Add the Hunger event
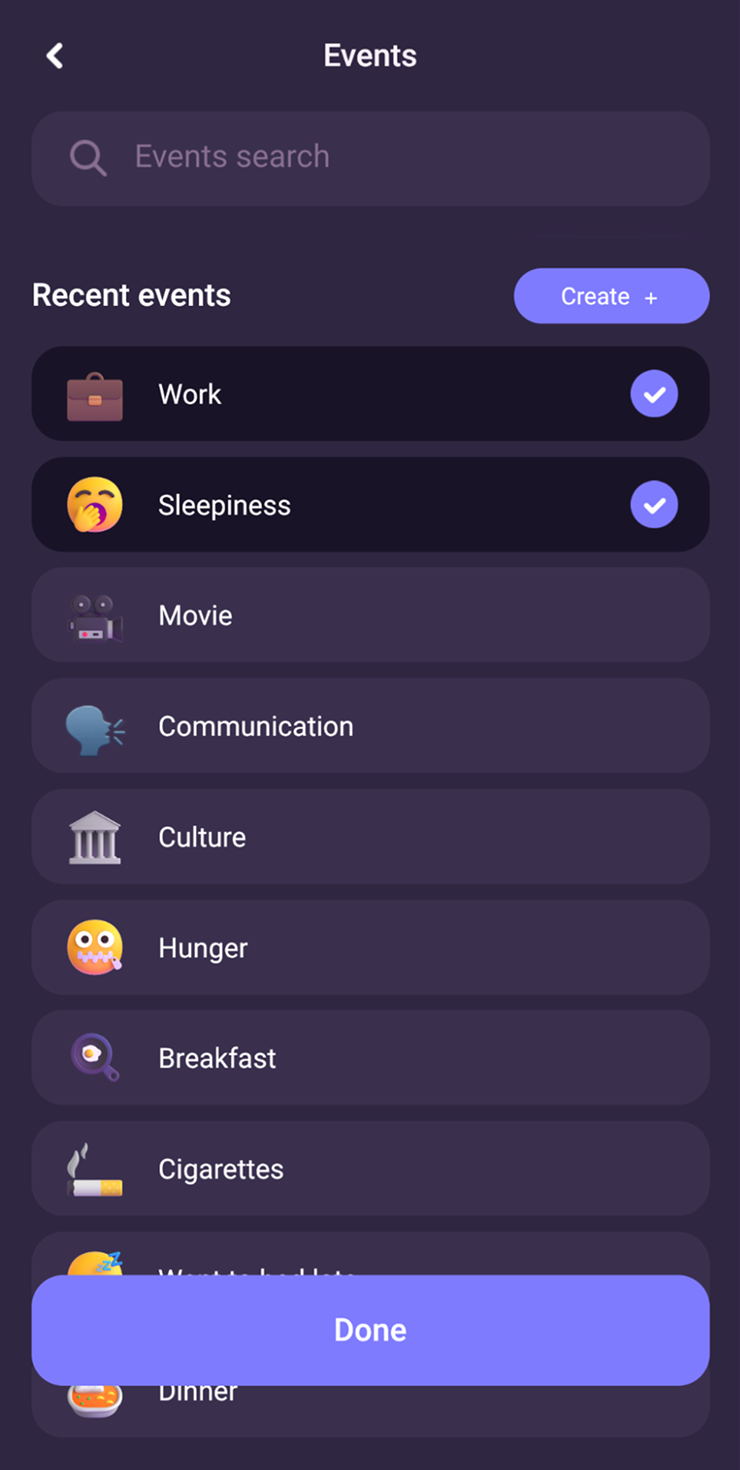The width and height of the screenshot is (740, 1470). click(x=370, y=948)
